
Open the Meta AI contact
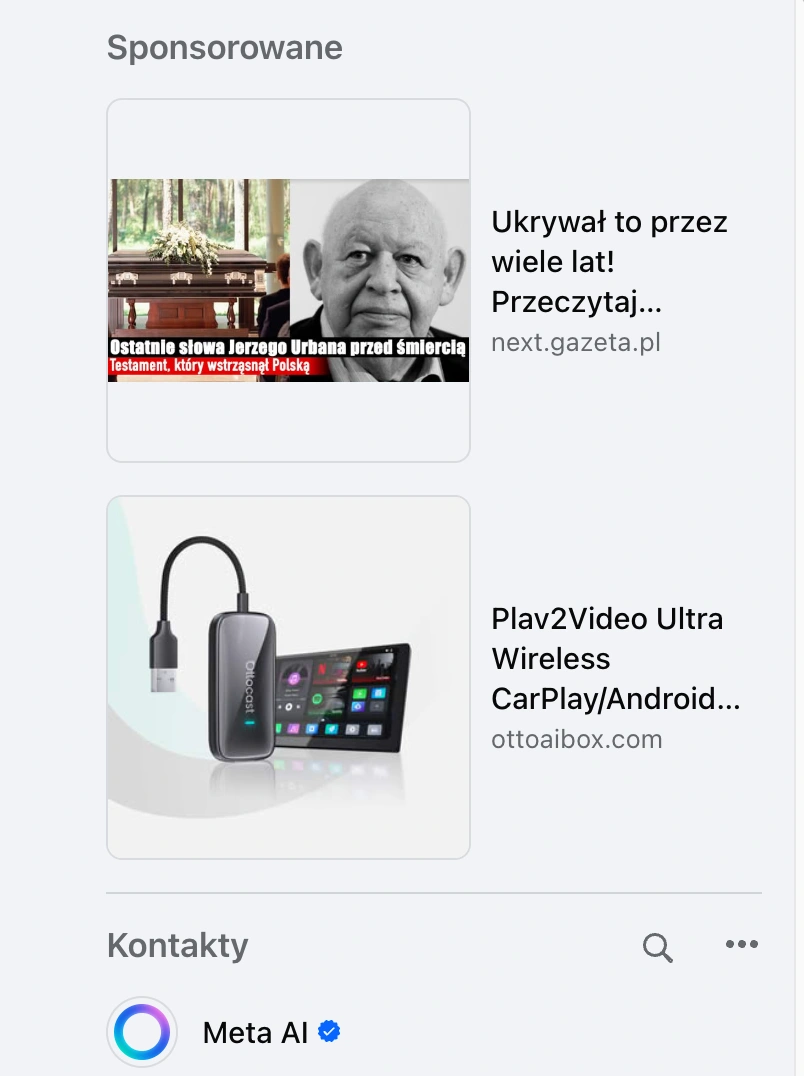(x=255, y=1032)
